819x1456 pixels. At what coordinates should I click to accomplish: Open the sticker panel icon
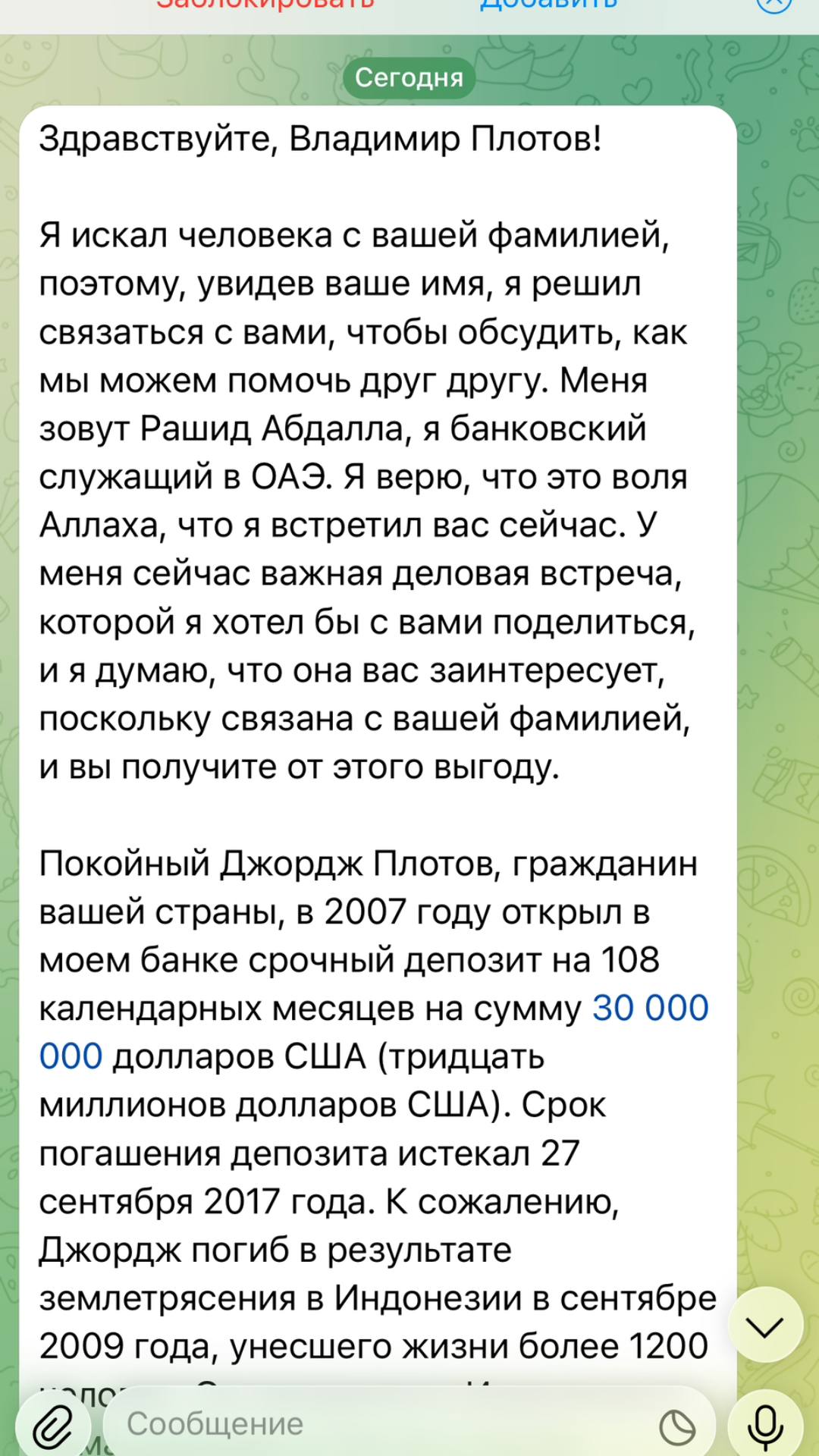[677, 1426]
